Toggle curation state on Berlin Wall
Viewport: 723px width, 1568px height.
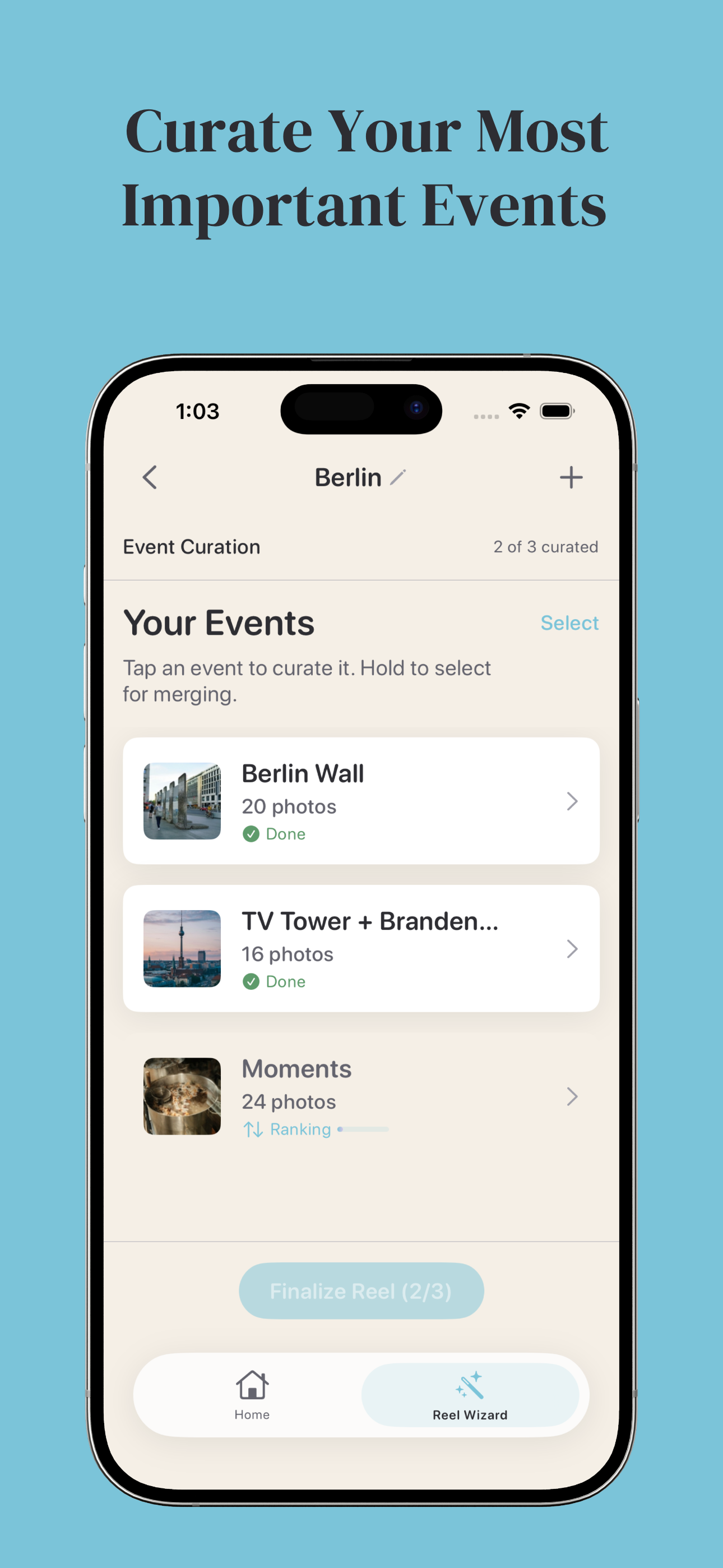point(361,801)
